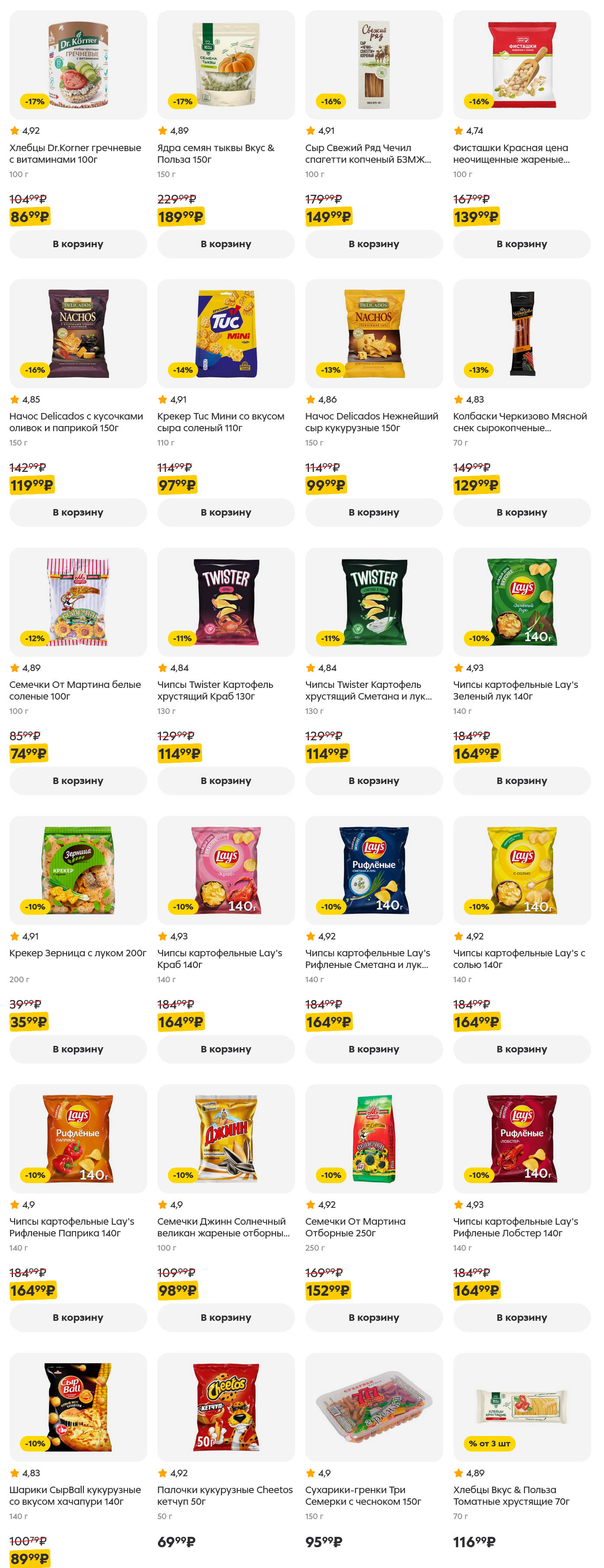The height and width of the screenshot is (1568, 604).
Task: Add Tuc Мини cheese crackers to cart
Action: (226, 512)
